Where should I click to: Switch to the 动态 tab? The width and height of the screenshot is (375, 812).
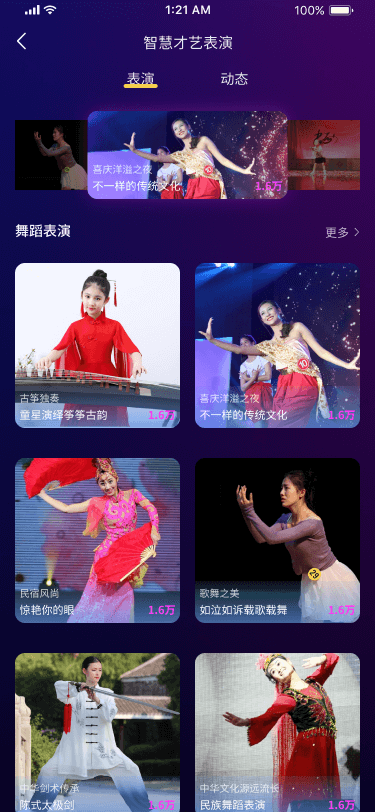pyautogui.click(x=234, y=79)
